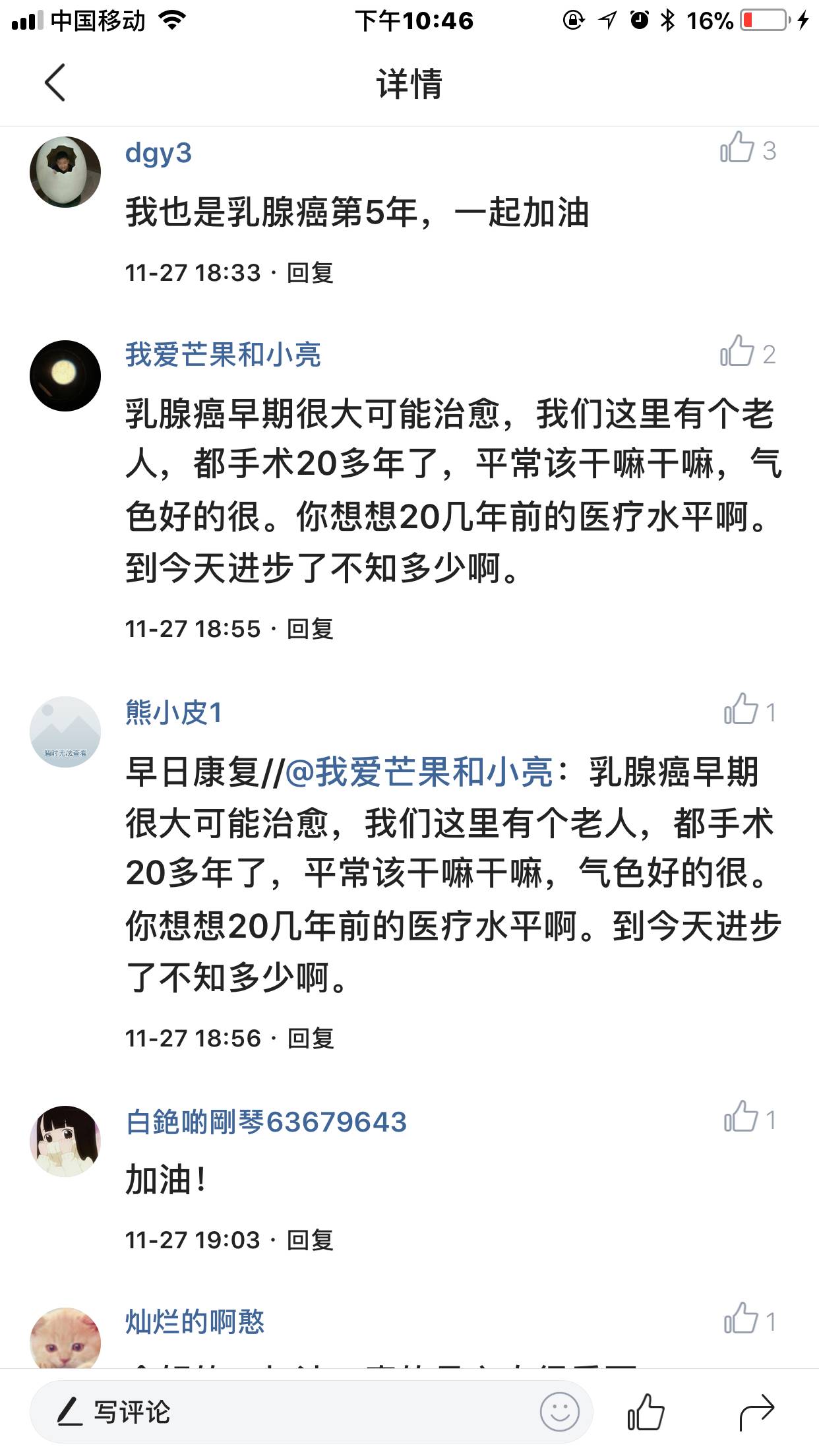
Task: Open the username 我爱芒果和小亮
Action: 223,355
